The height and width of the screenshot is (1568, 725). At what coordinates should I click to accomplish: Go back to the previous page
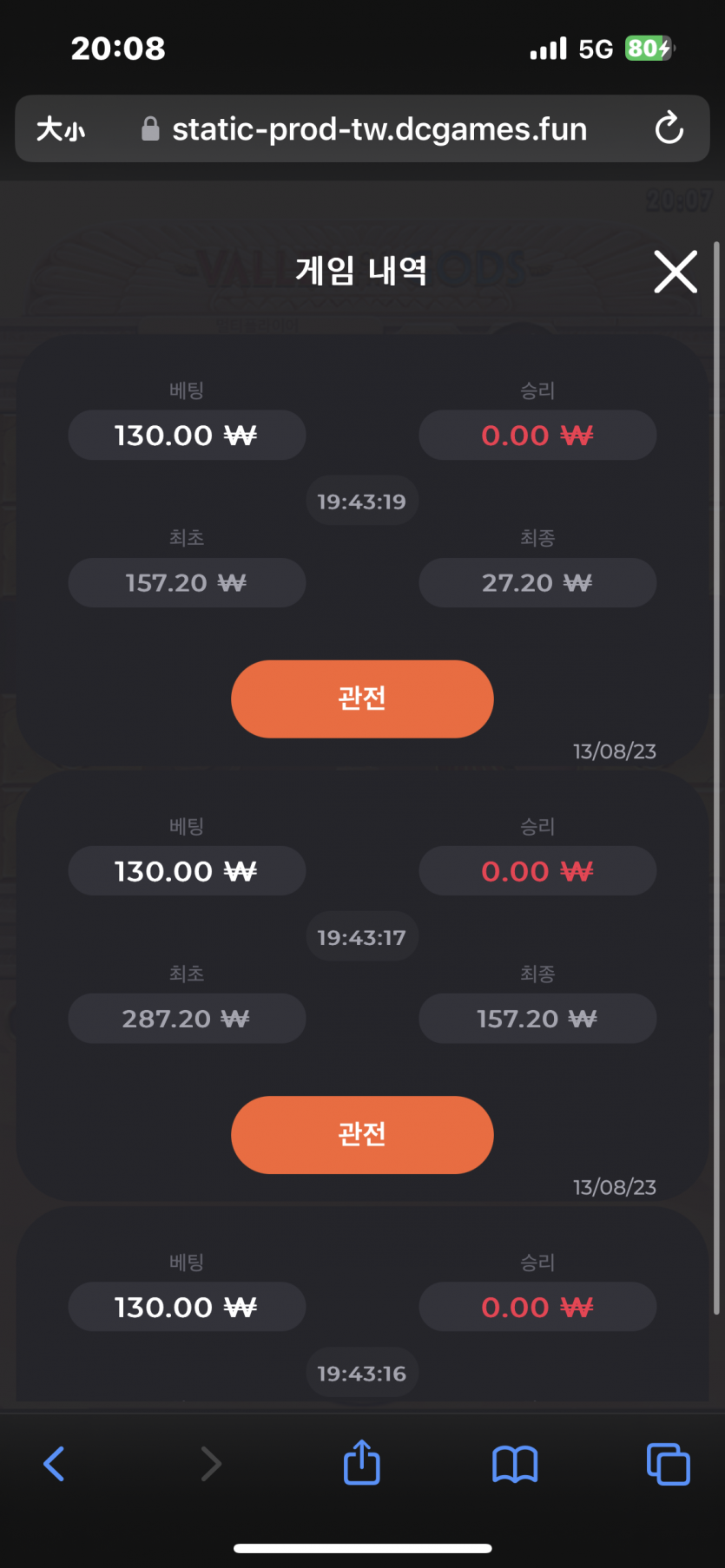pos(54,1464)
